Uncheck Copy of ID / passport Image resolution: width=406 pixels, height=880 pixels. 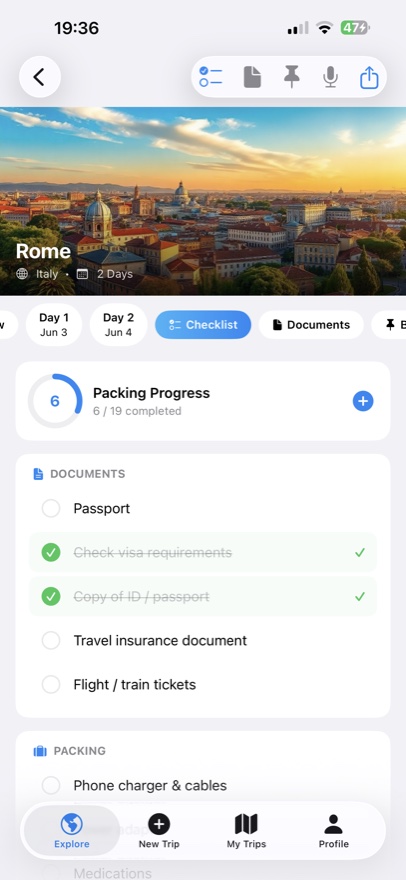(51, 597)
